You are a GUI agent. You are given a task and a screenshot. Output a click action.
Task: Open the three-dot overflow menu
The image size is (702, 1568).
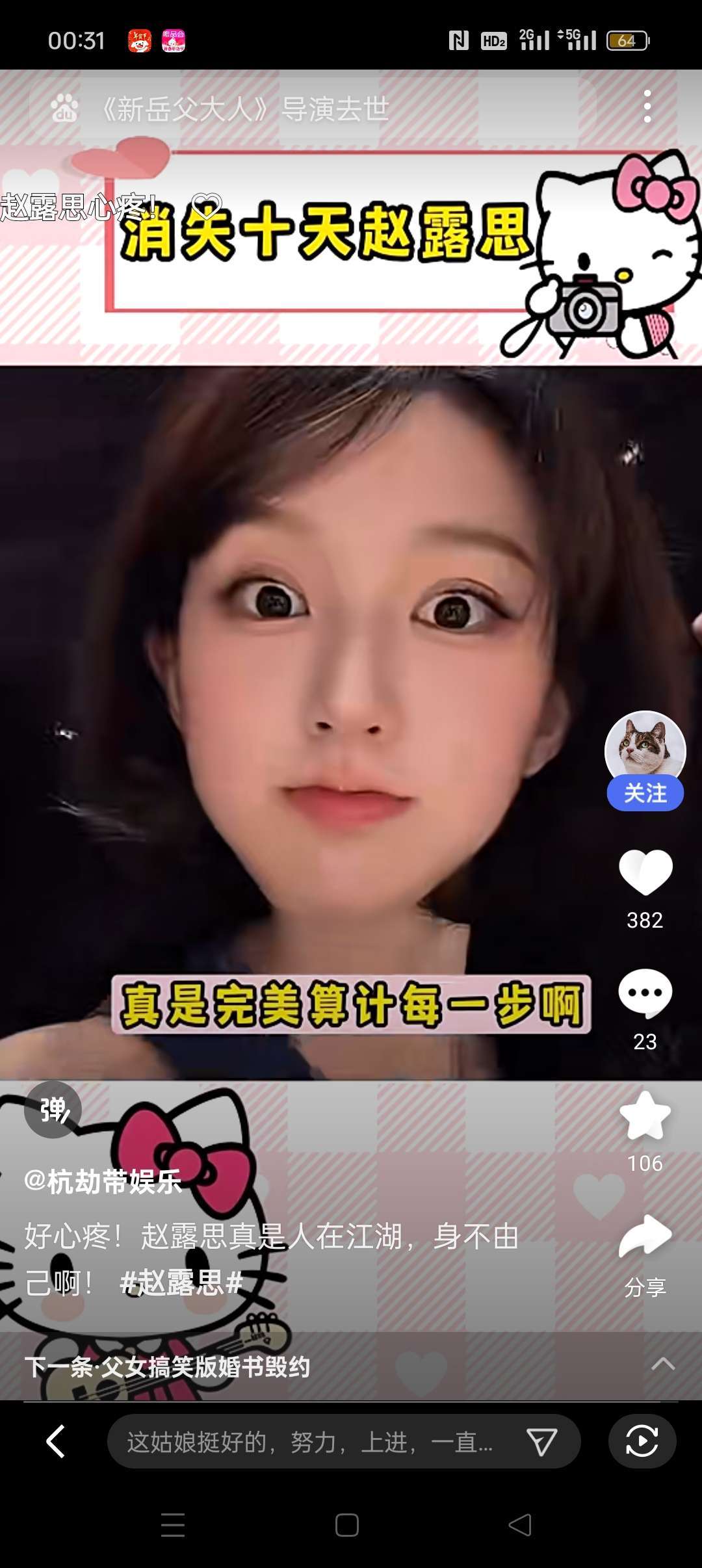coord(647,107)
